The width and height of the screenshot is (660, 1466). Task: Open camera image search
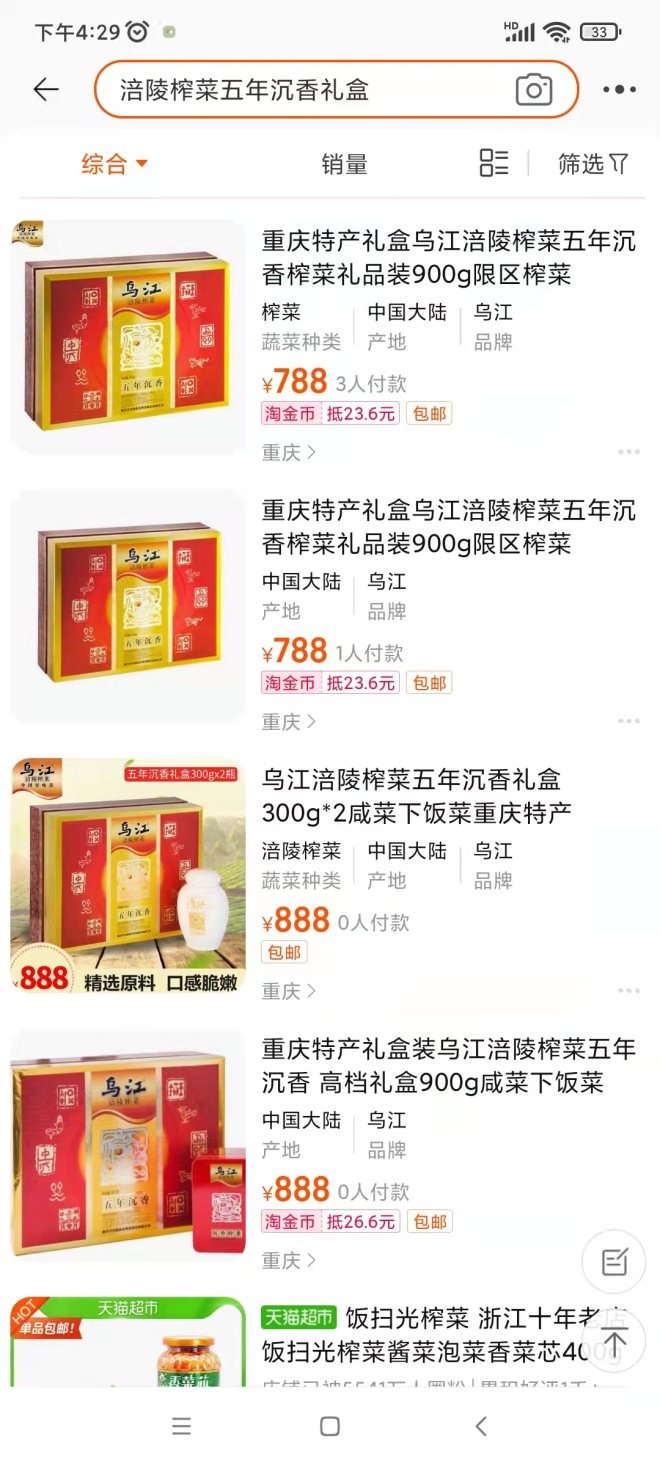click(534, 90)
